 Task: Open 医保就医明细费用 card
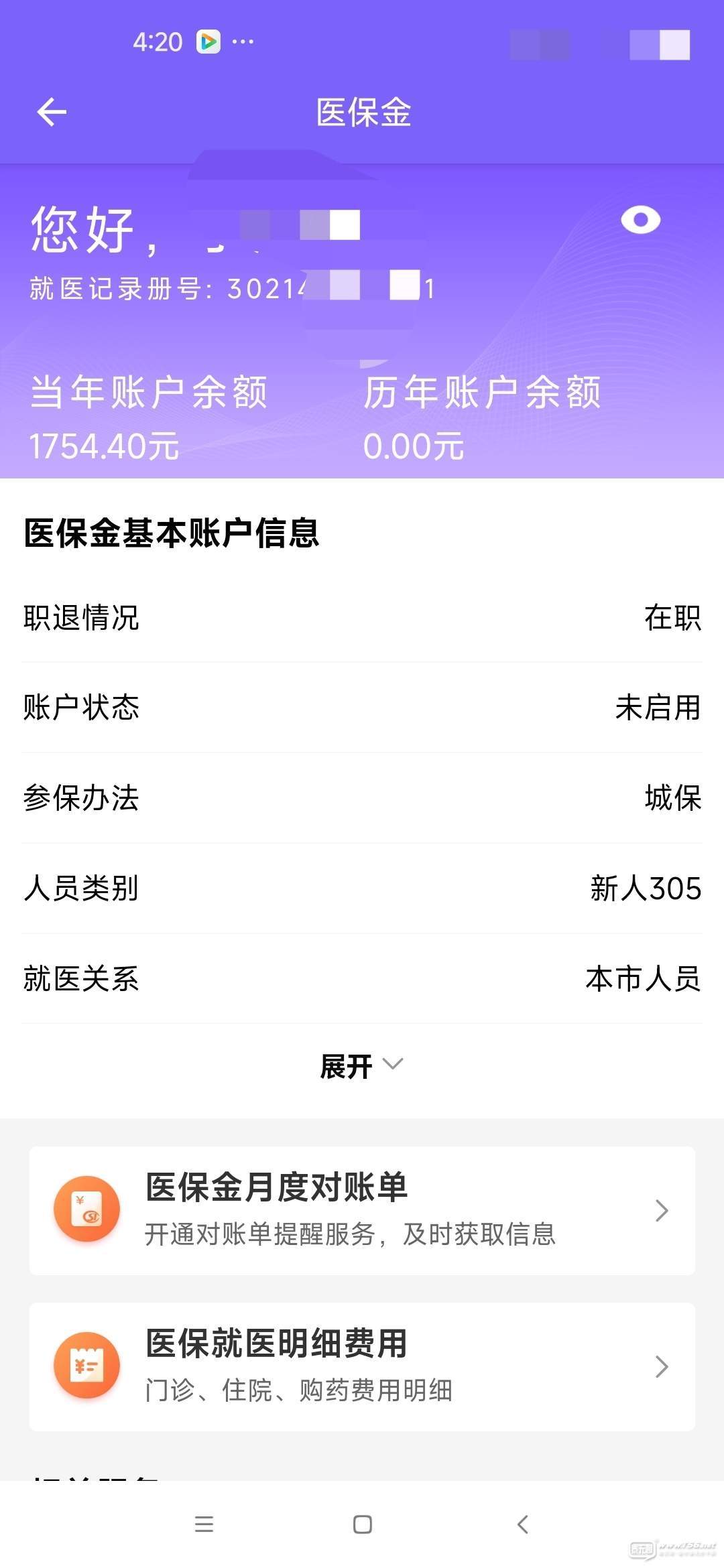[x=362, y=1367]
